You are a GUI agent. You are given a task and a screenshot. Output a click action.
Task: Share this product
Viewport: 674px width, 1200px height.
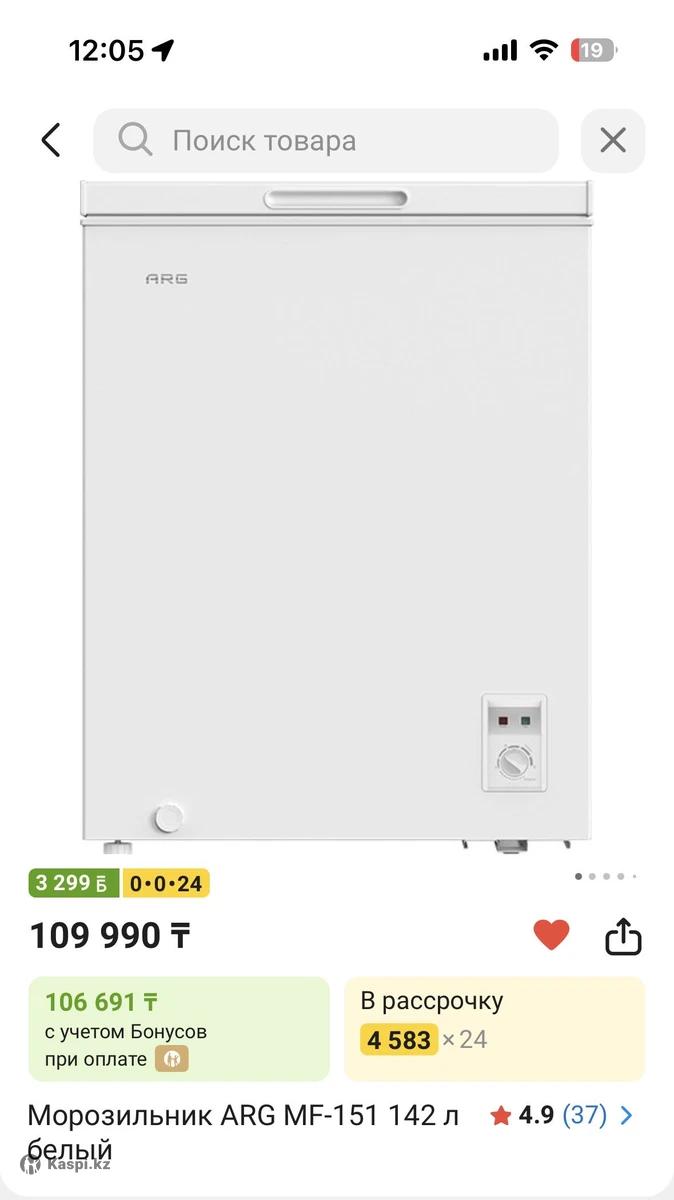click(623, 937)
